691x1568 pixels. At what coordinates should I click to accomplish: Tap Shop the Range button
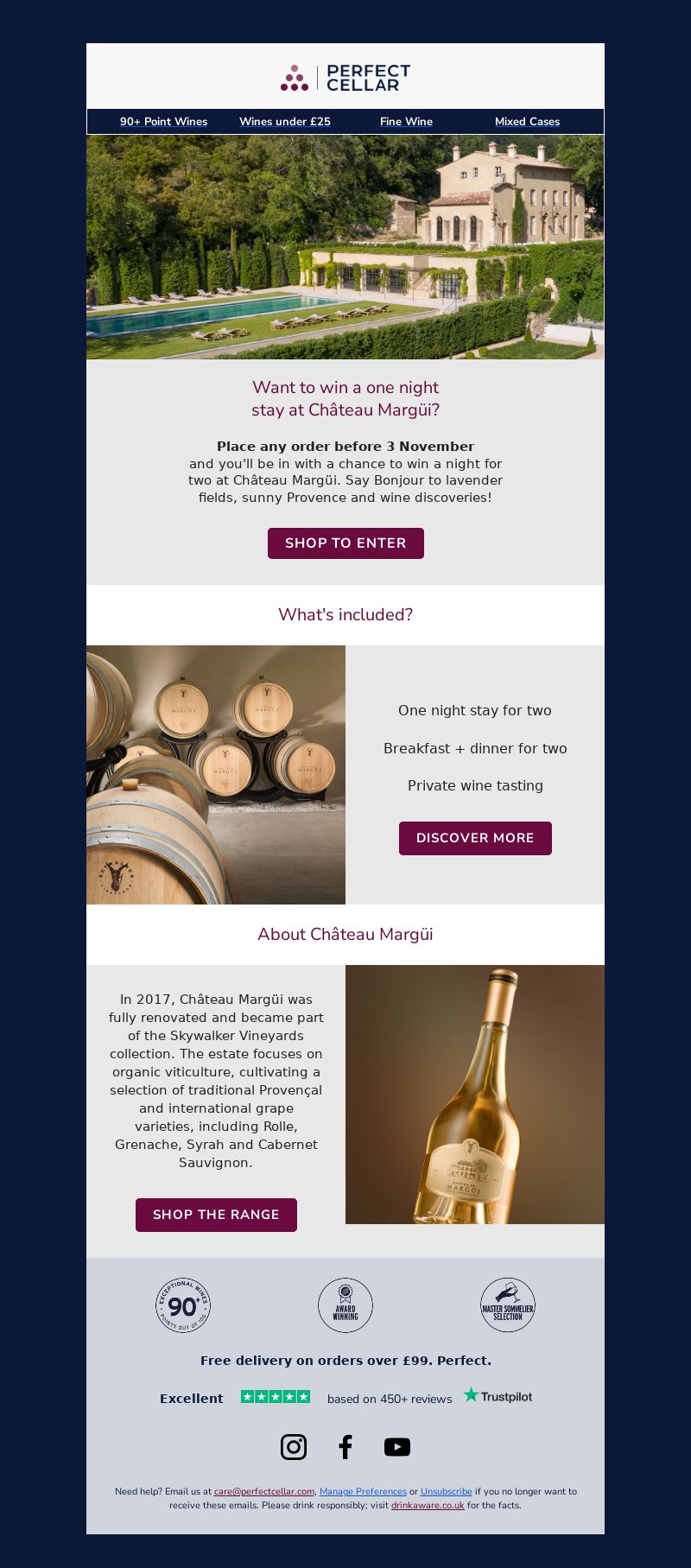(216, 1215)
